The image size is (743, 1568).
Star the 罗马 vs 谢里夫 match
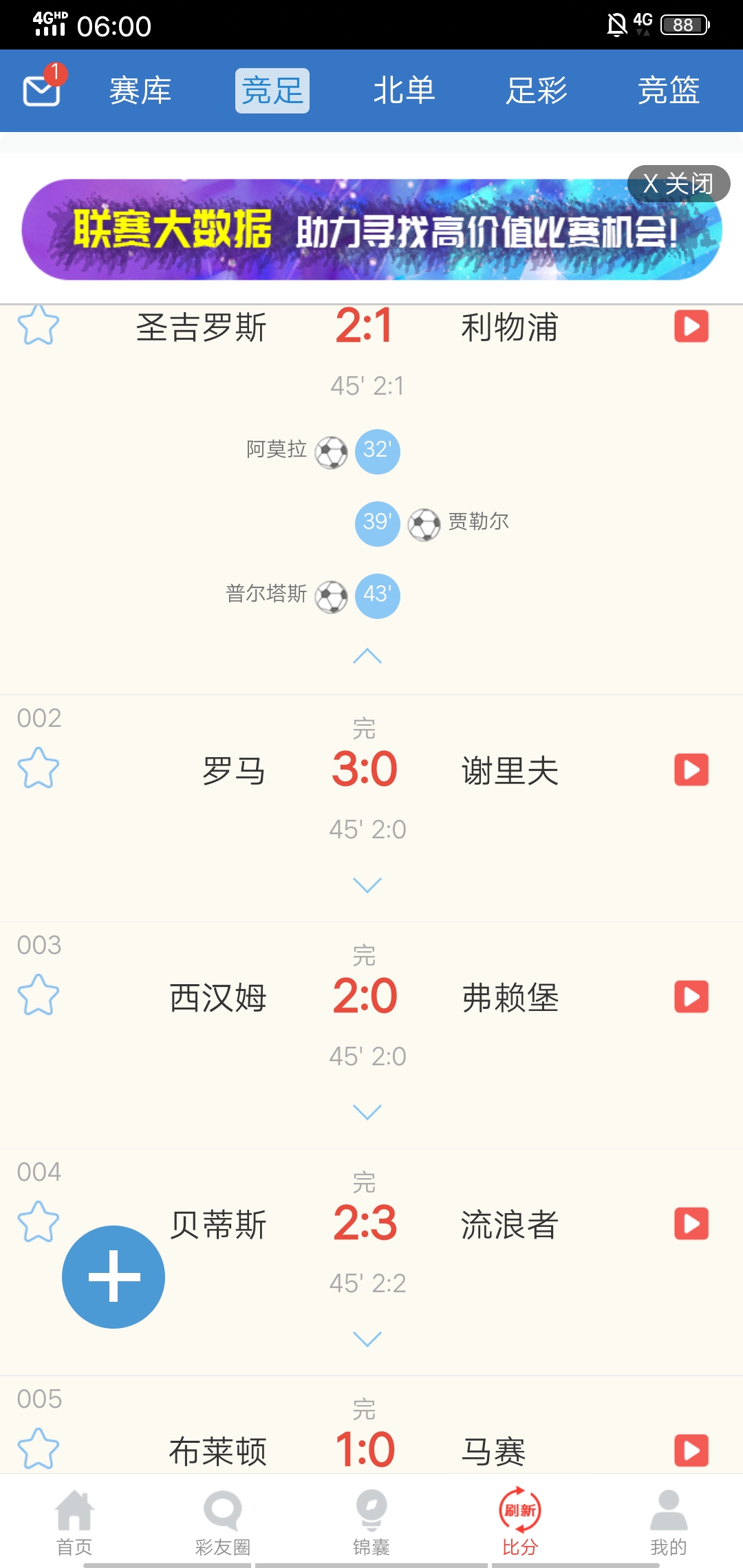click(x=39, y=768)
